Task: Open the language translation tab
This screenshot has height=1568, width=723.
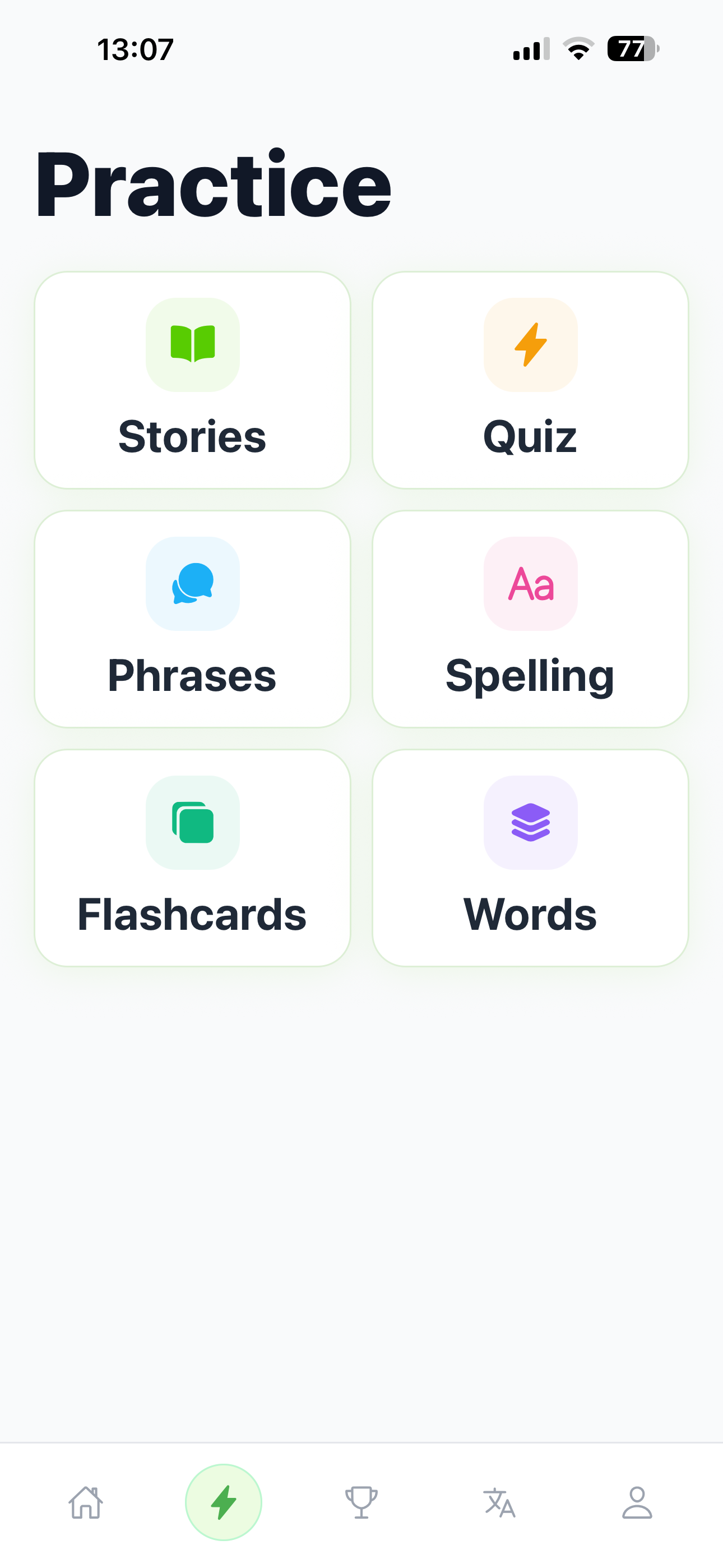Action: 499,1502
